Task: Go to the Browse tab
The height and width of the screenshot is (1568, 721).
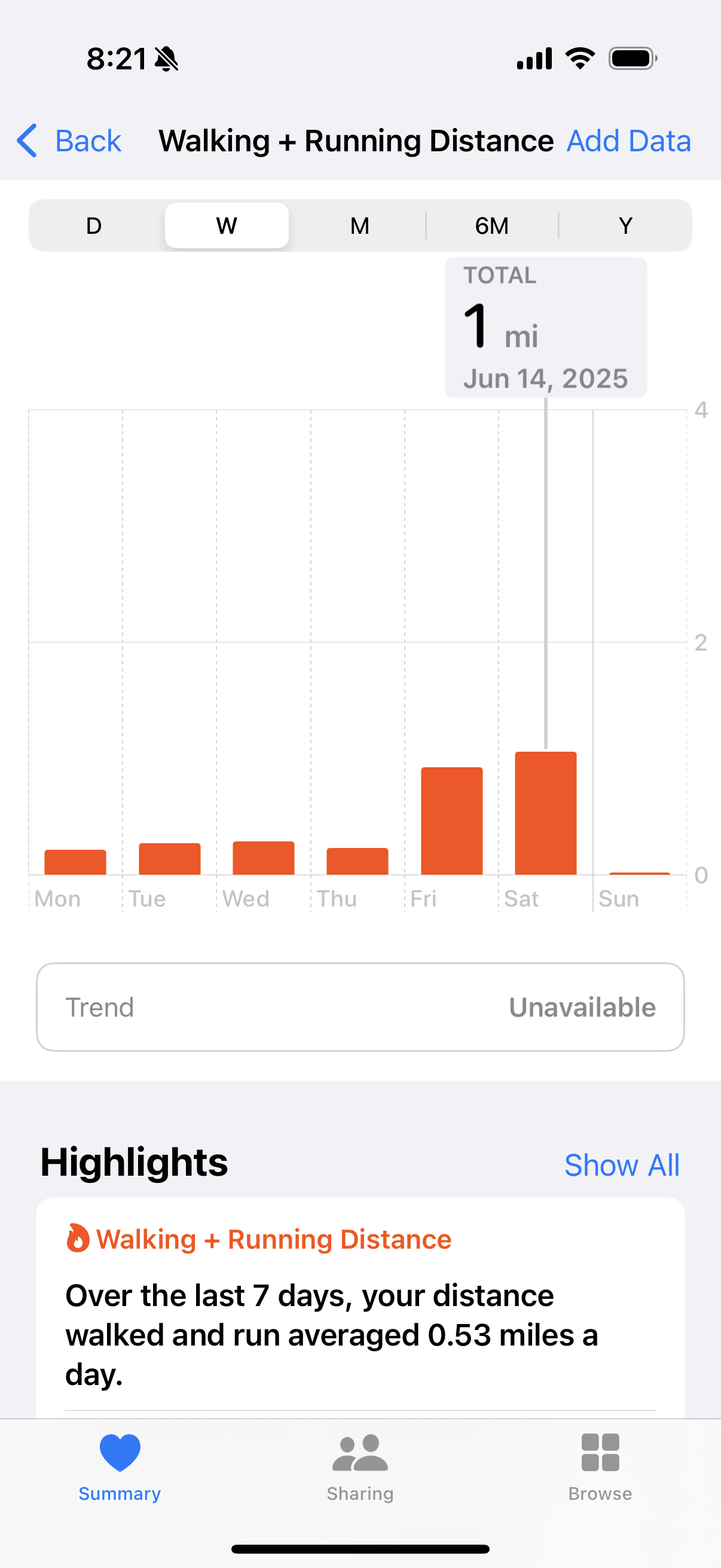Action: coord(600,1468)
